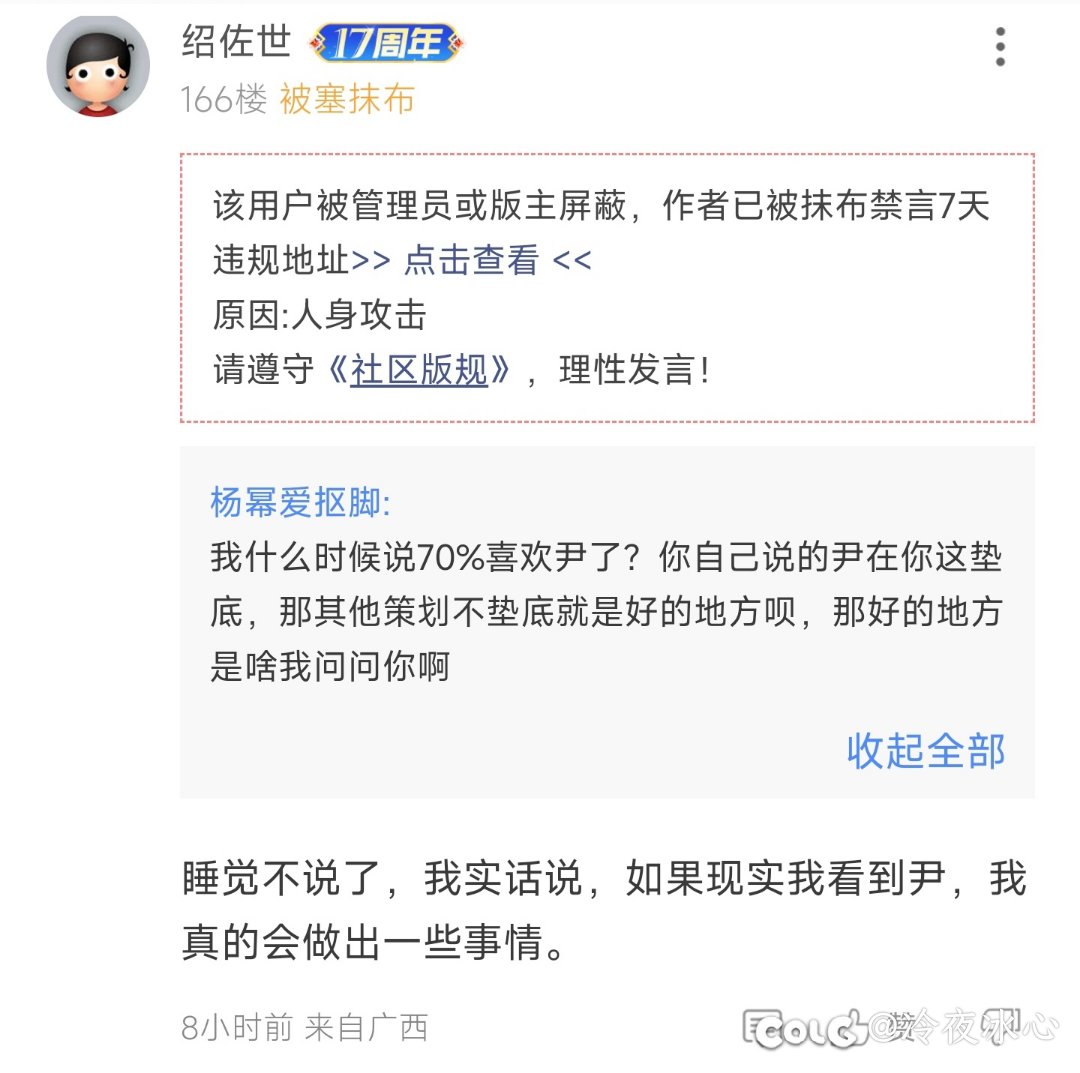The image size is (1080, 1073).
Task: Open the 社区版规 community rules link
Action: [x=419, y=370]
